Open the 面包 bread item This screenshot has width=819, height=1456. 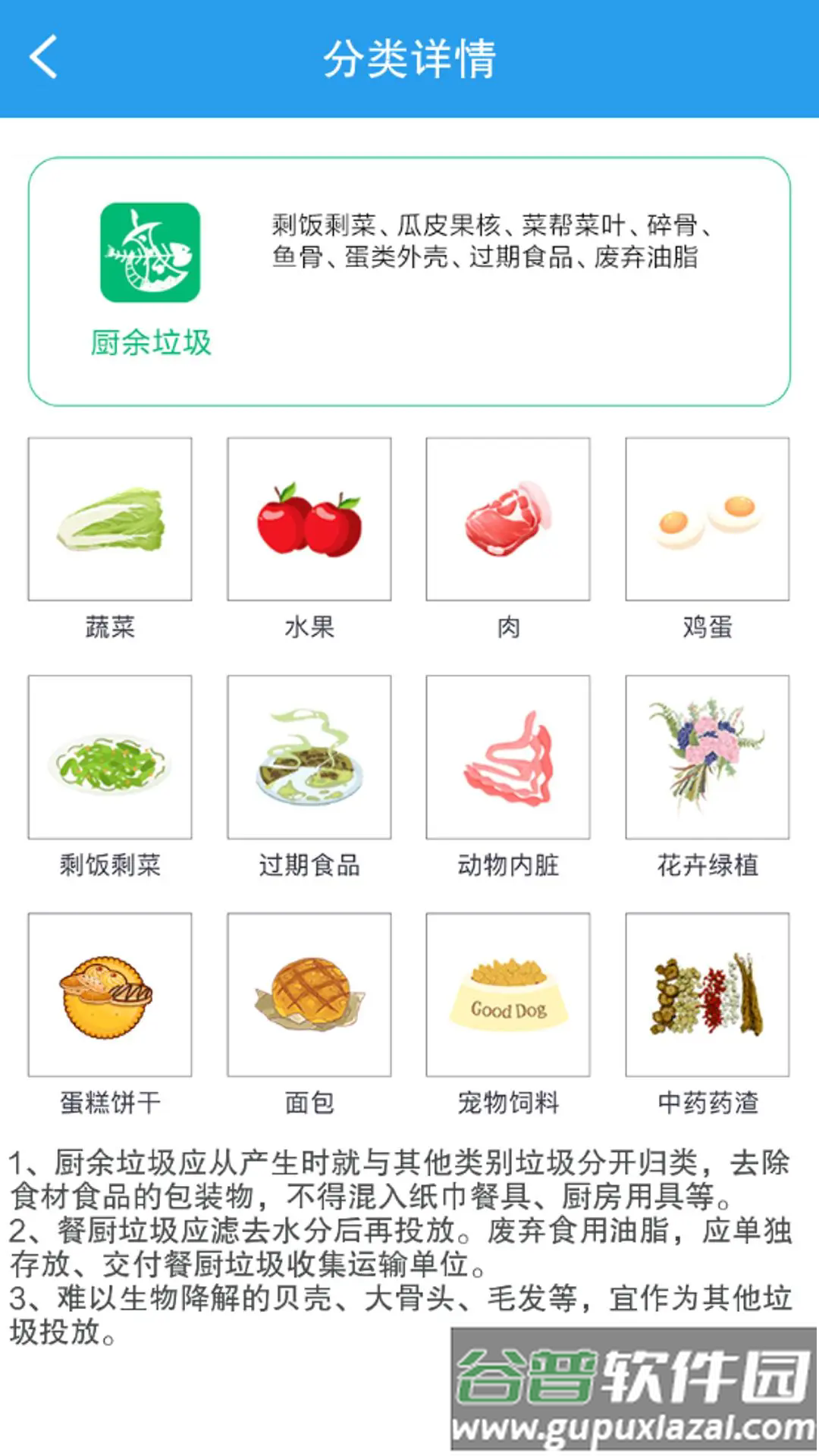tap(308, 993)
